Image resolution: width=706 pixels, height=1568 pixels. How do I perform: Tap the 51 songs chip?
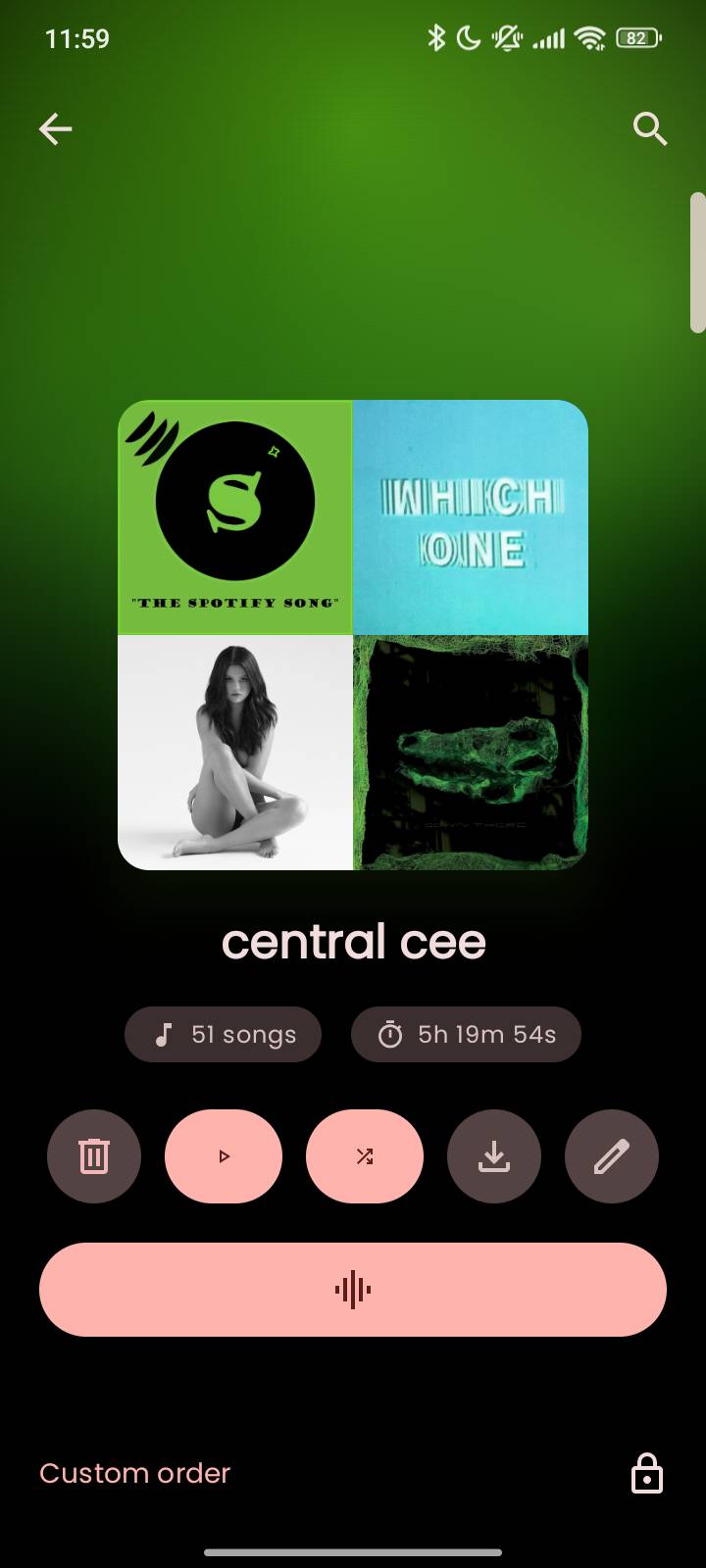click(223, 1034)
